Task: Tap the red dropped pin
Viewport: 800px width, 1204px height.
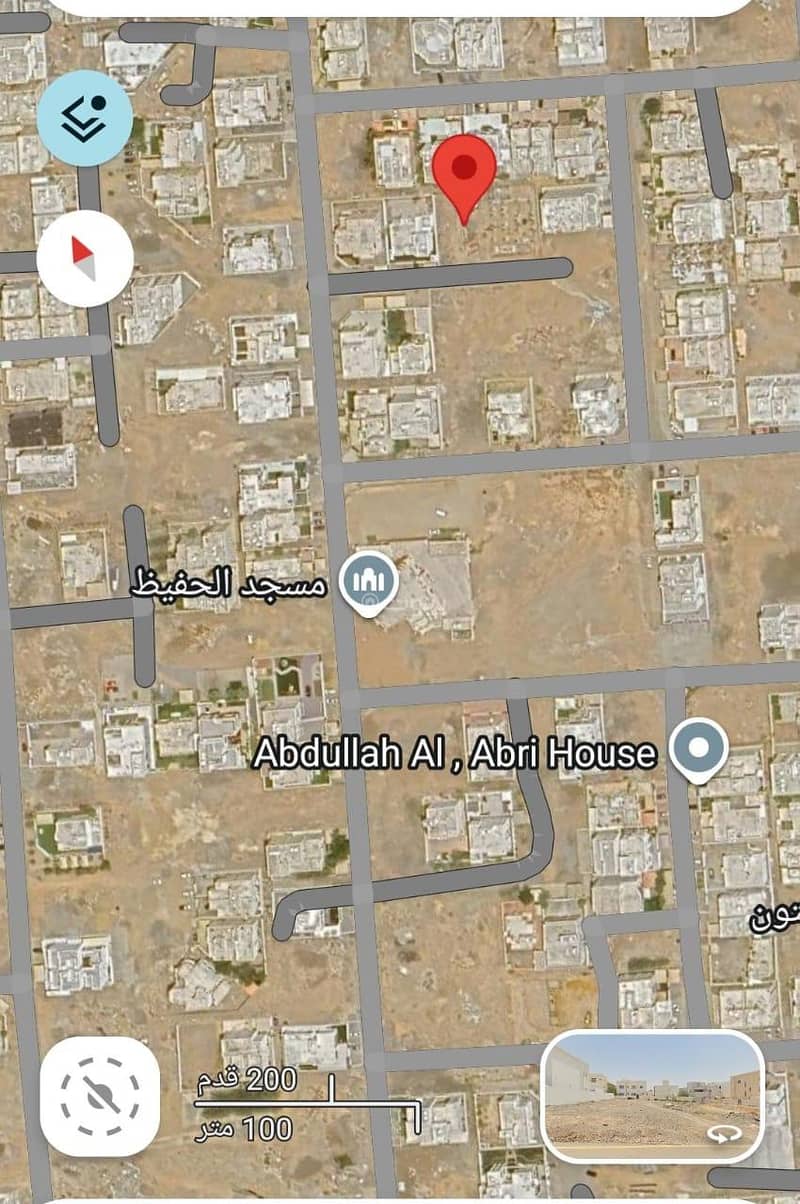Action: coord(463,172)
